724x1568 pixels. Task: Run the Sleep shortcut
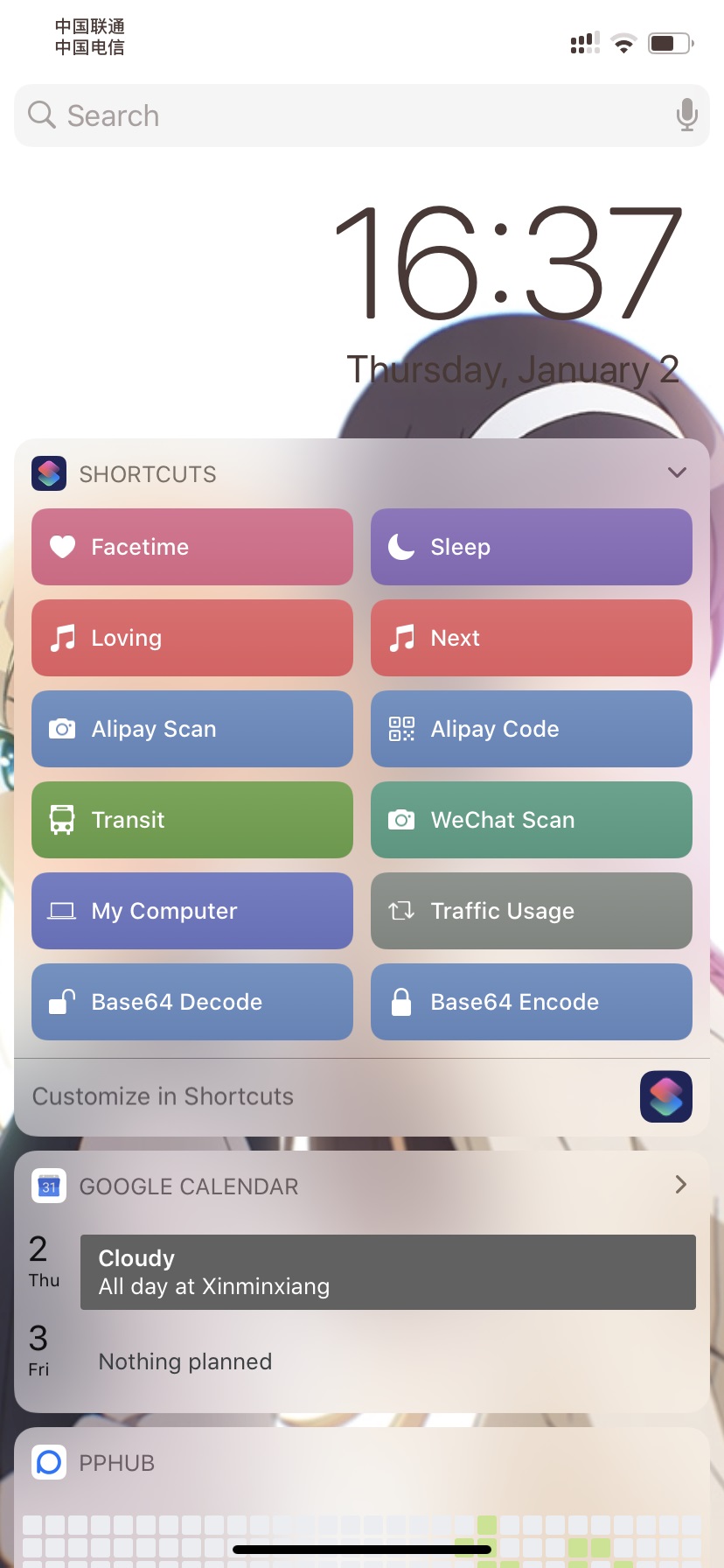tap(532, 547)
